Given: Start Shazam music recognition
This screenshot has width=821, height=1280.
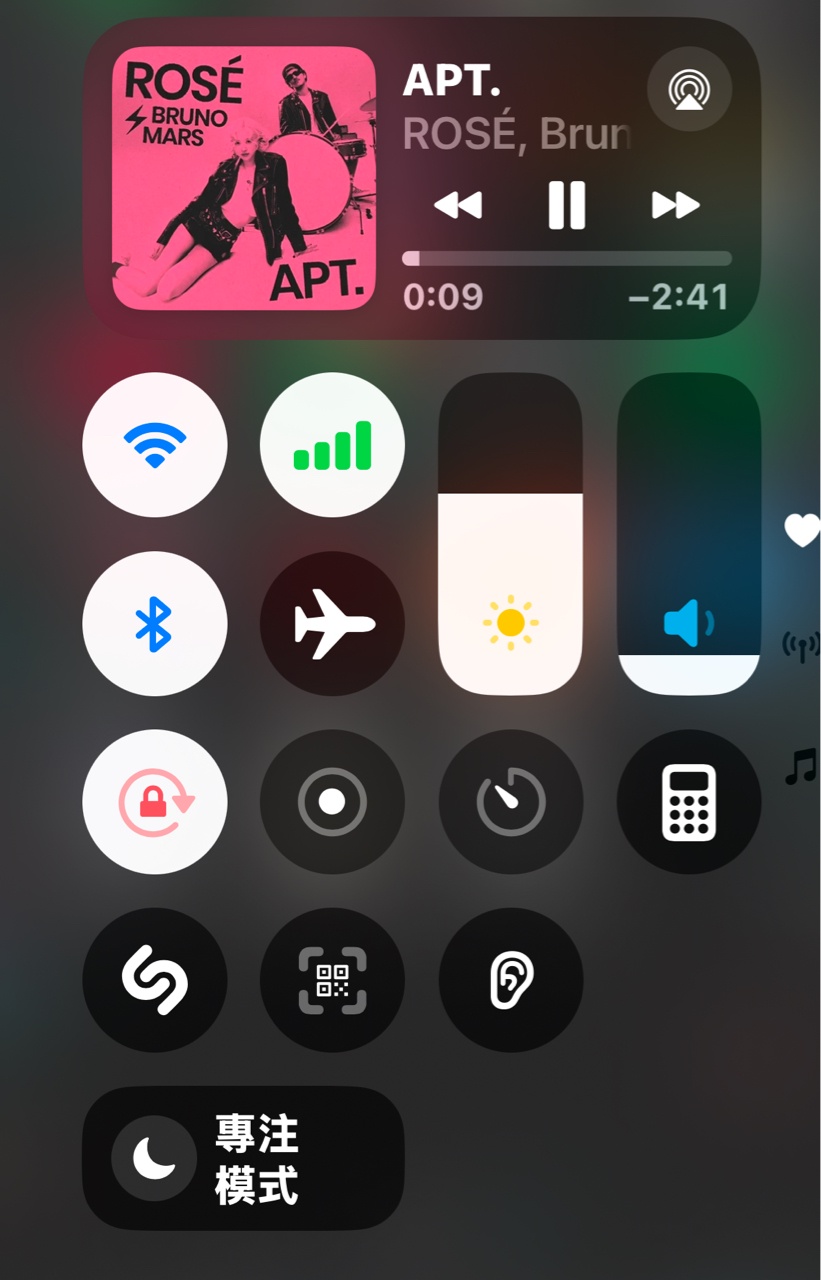Looking at the screenshot, I should (x=155, y=979).
